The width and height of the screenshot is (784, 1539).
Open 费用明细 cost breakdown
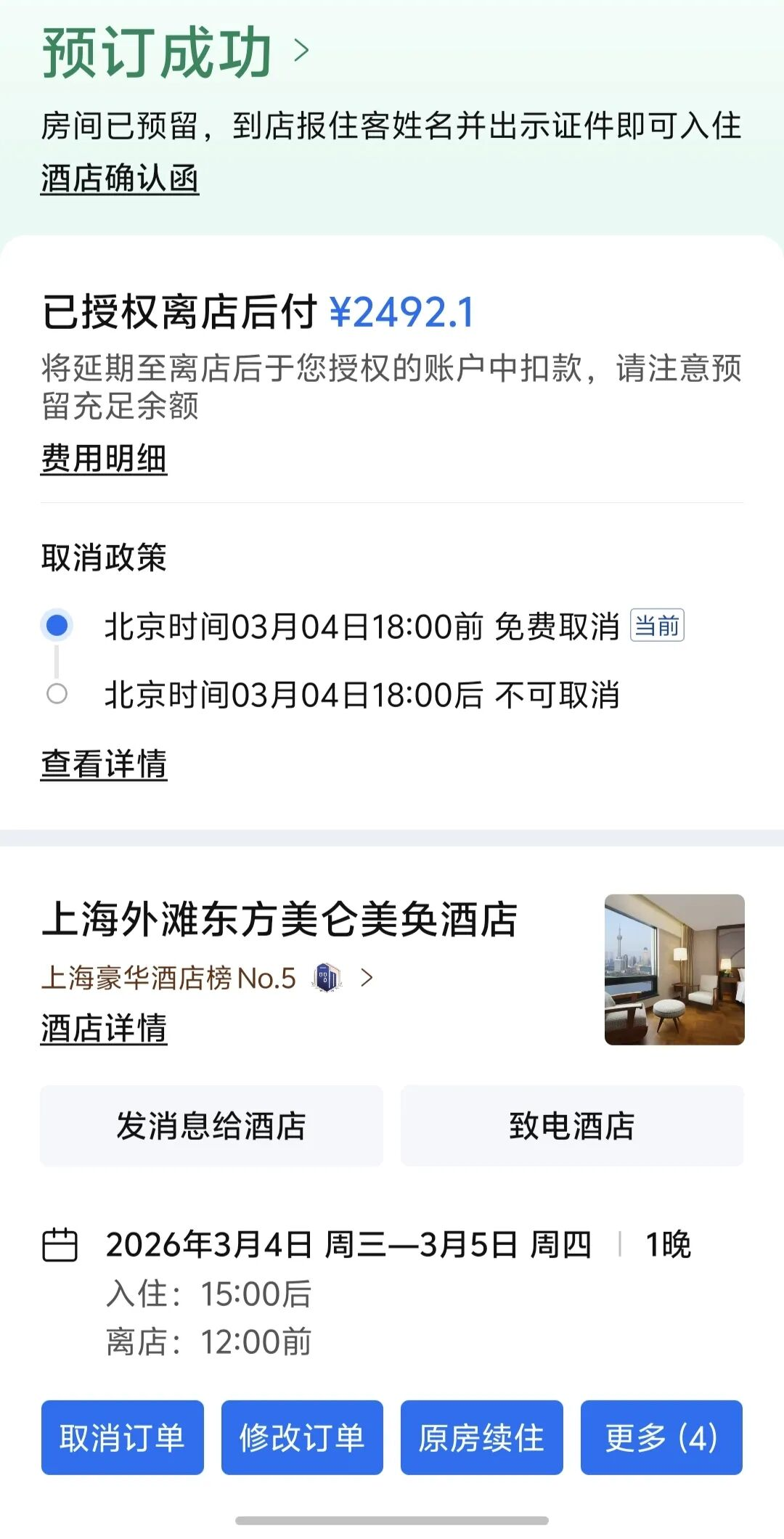pyautogui.click(x=104, y=459)
